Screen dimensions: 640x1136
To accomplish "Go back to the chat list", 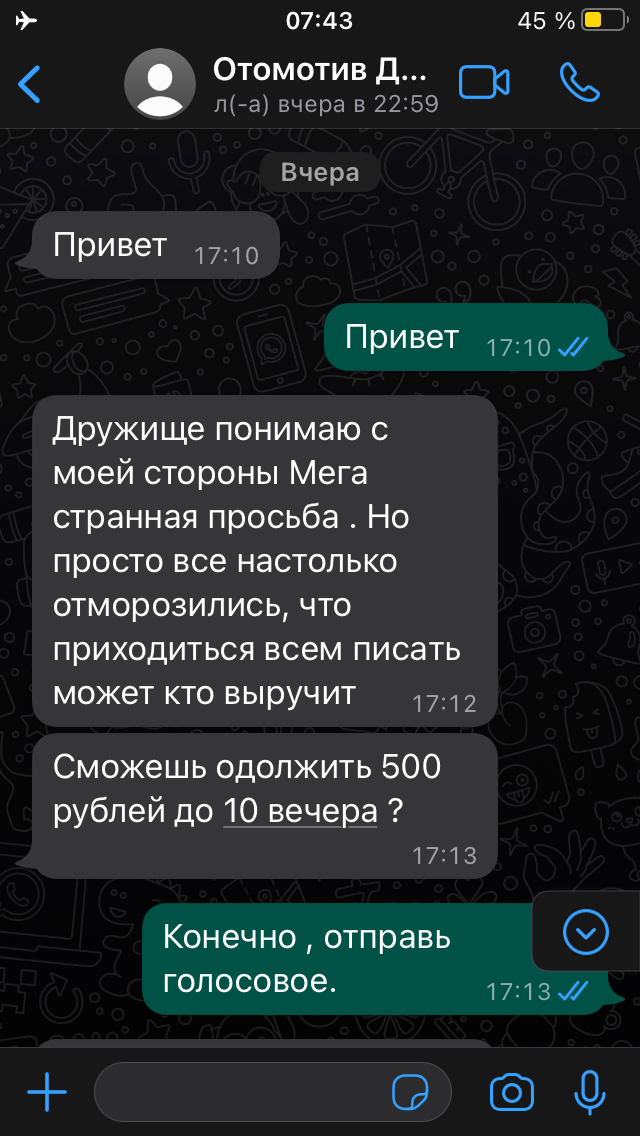I will click(31, 84).
